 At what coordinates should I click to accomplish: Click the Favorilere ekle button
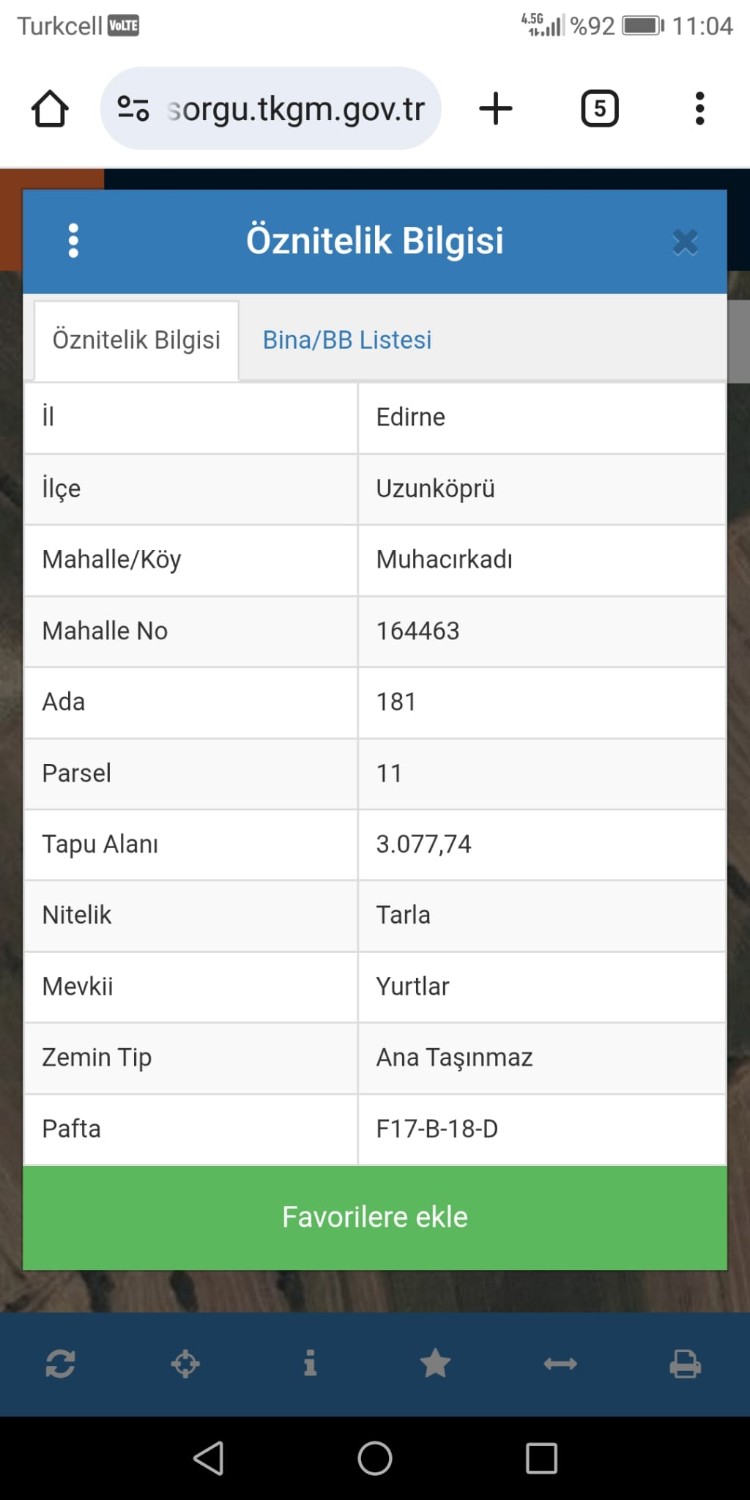point(375,1216)
